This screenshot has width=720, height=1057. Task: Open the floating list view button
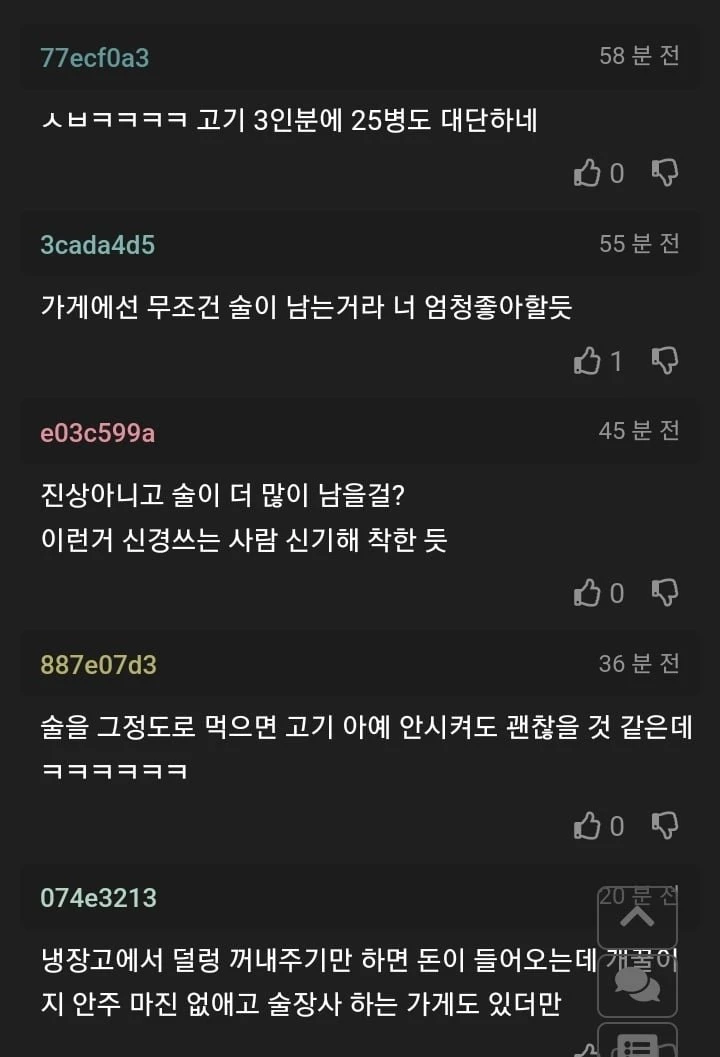pyautogui.click(x=637, y=1043)
